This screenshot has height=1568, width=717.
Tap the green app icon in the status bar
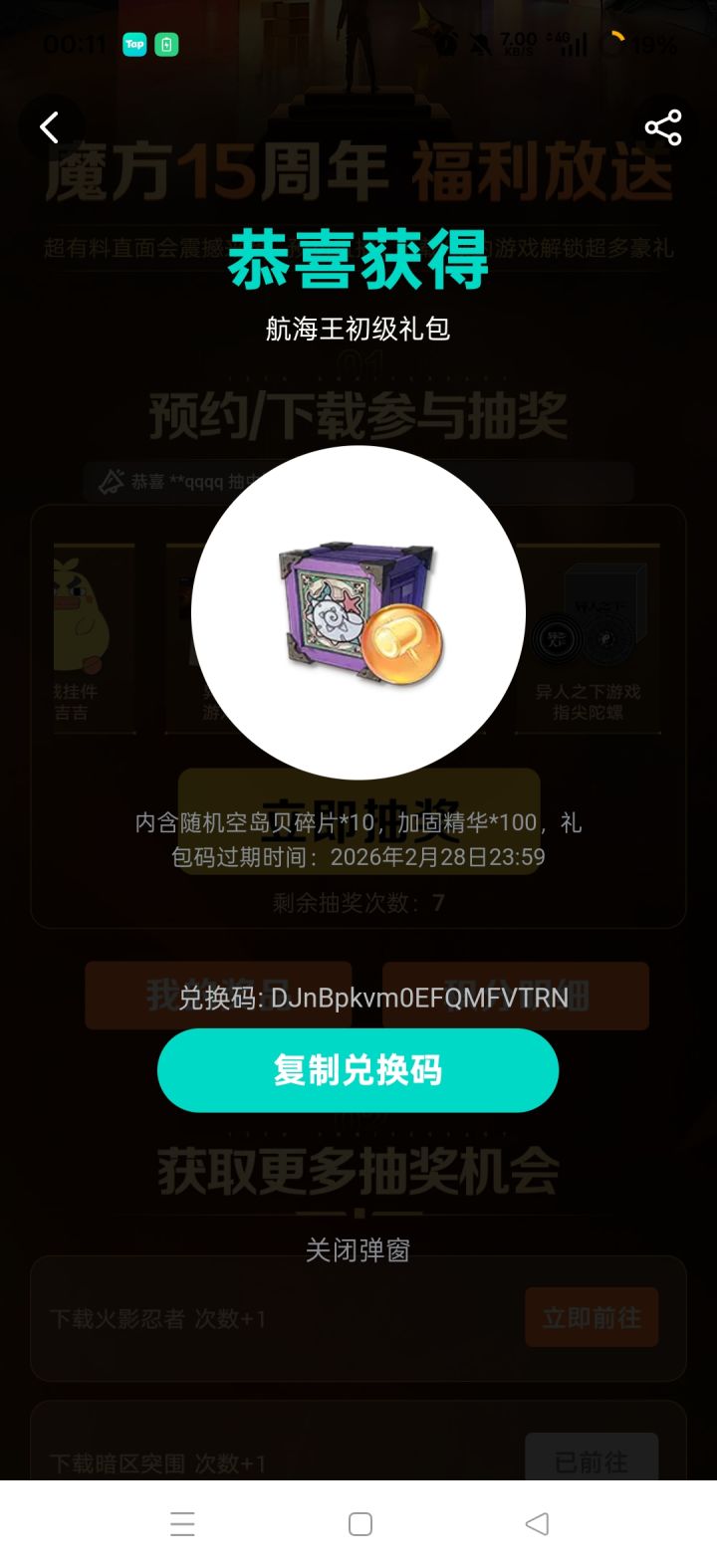[165, 46]
